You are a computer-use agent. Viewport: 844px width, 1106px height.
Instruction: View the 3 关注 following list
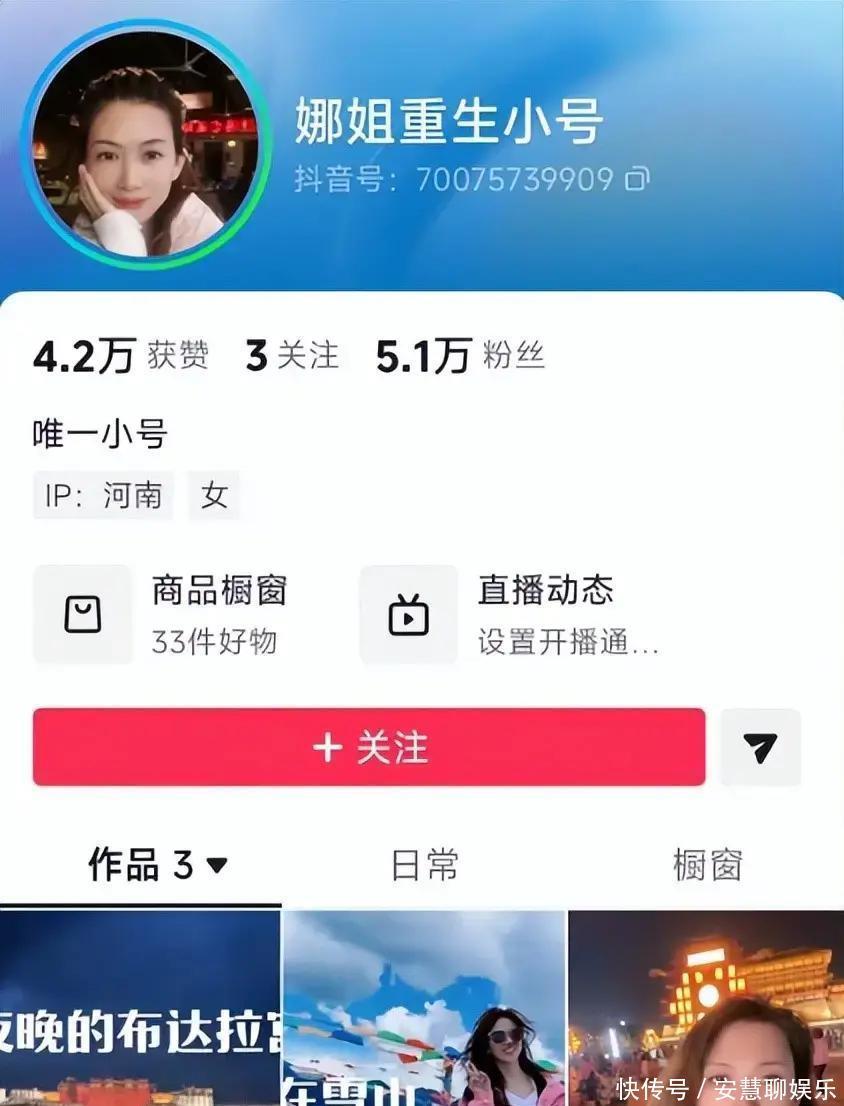[292, 356]
